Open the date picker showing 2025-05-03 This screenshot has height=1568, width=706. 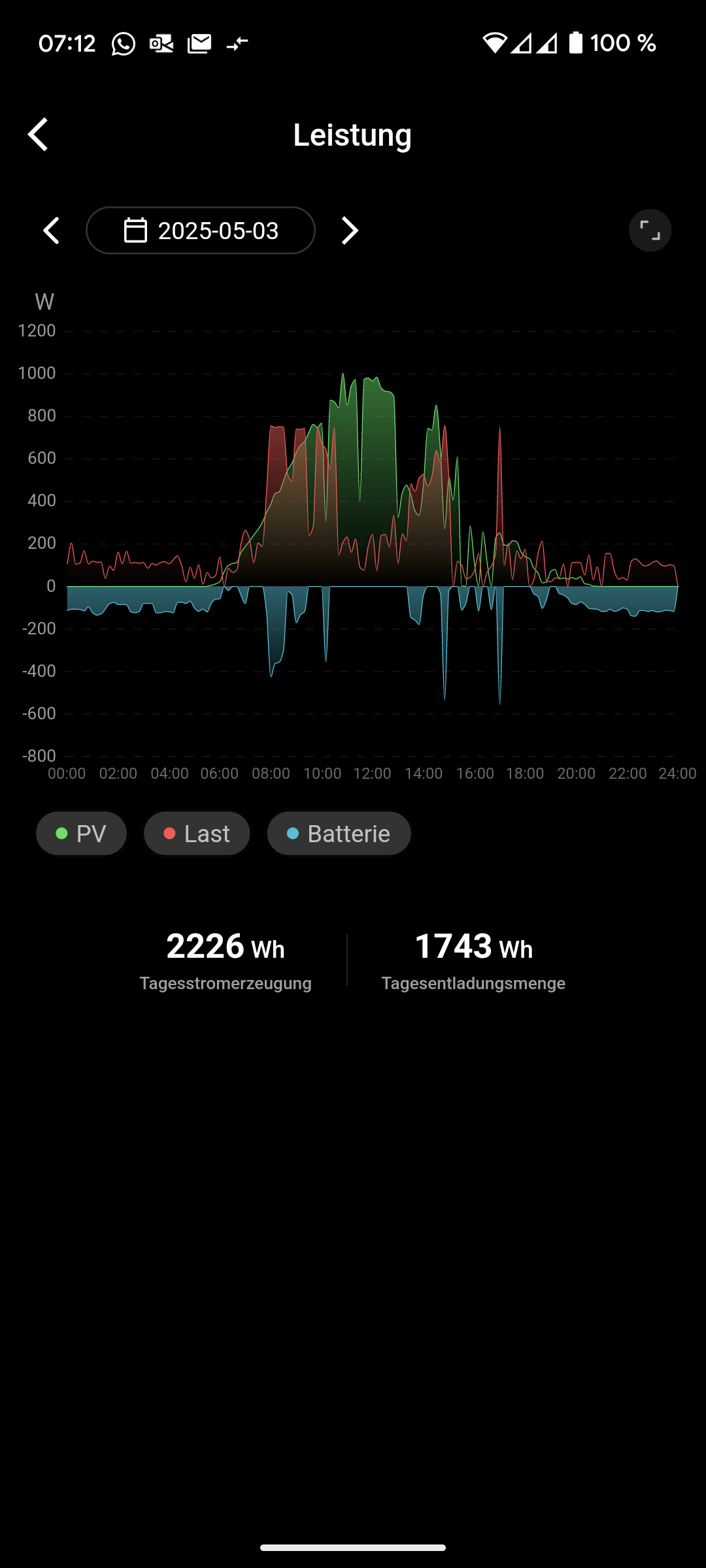tap(201, 231)
